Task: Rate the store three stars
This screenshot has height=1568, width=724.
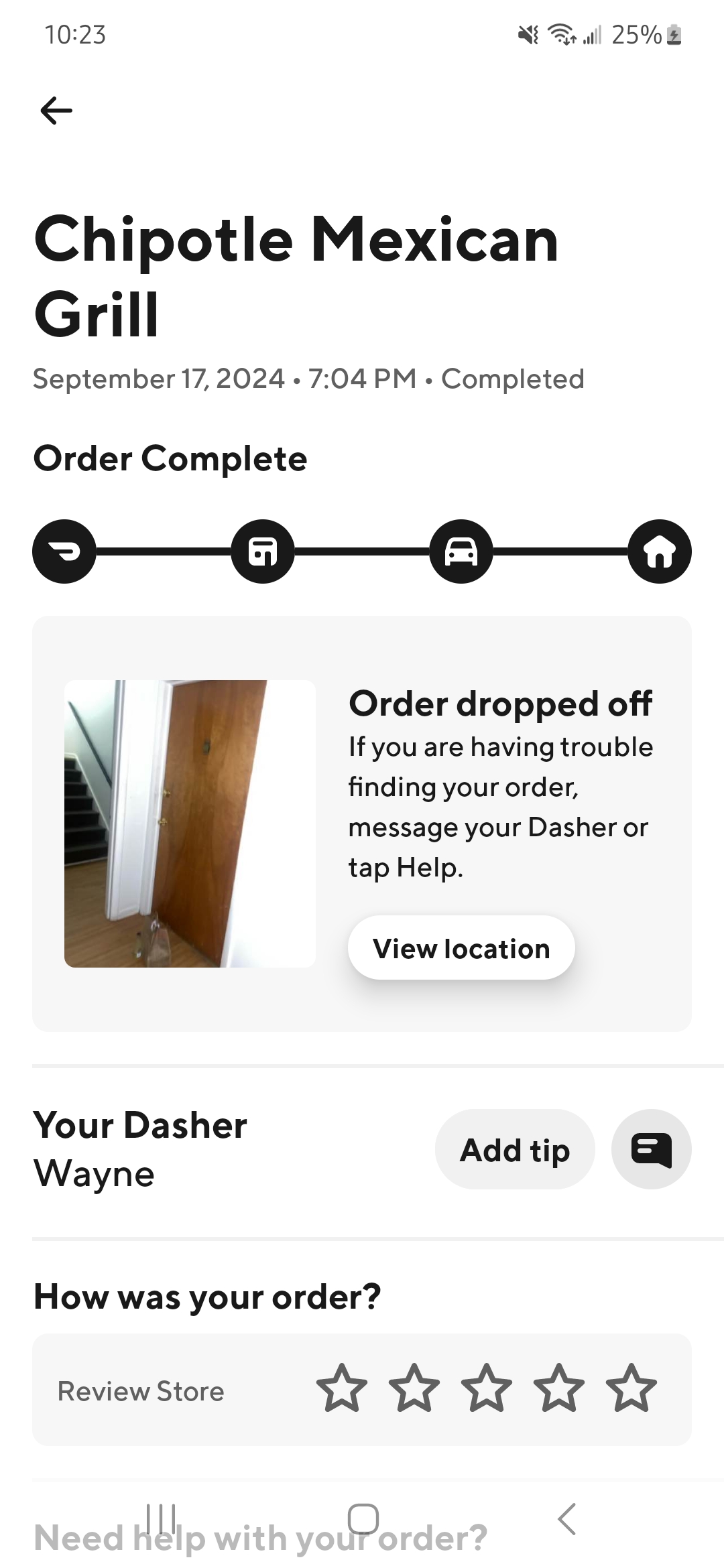Action: point(487,1388)
